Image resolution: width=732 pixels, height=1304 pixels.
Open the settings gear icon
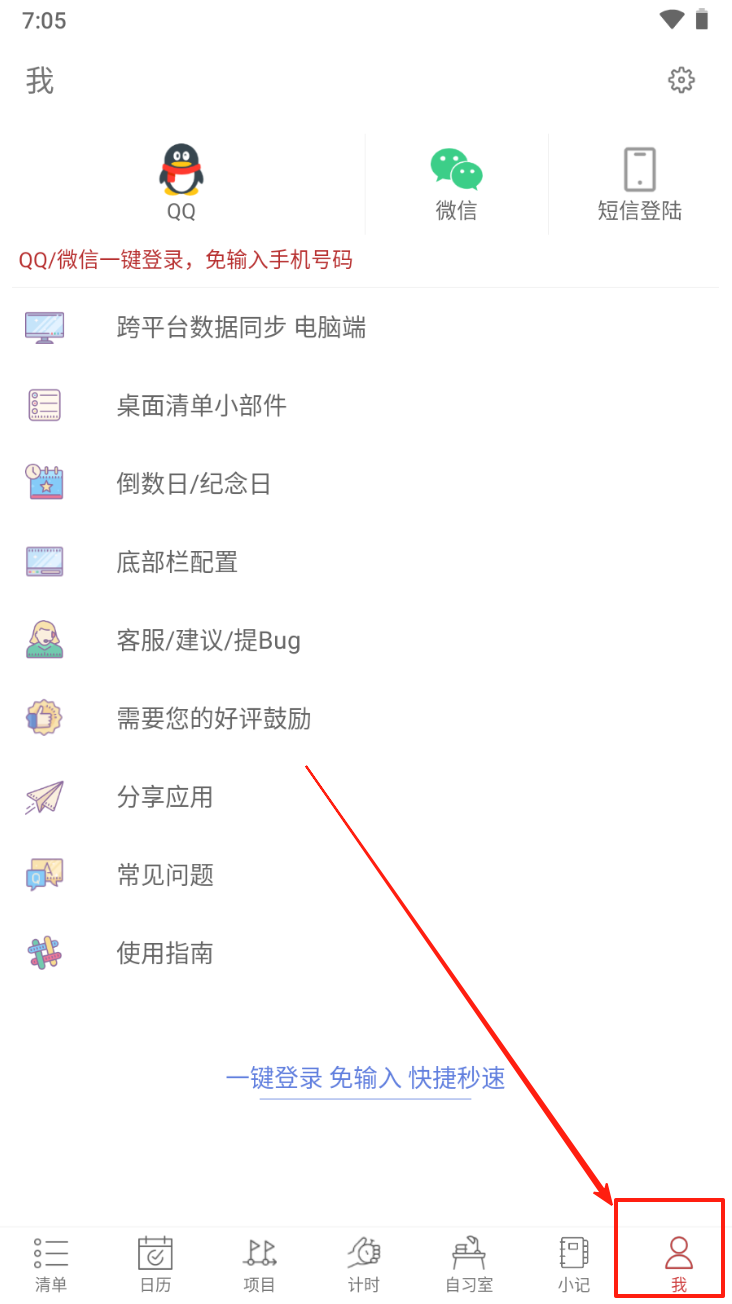coord(681,80)
